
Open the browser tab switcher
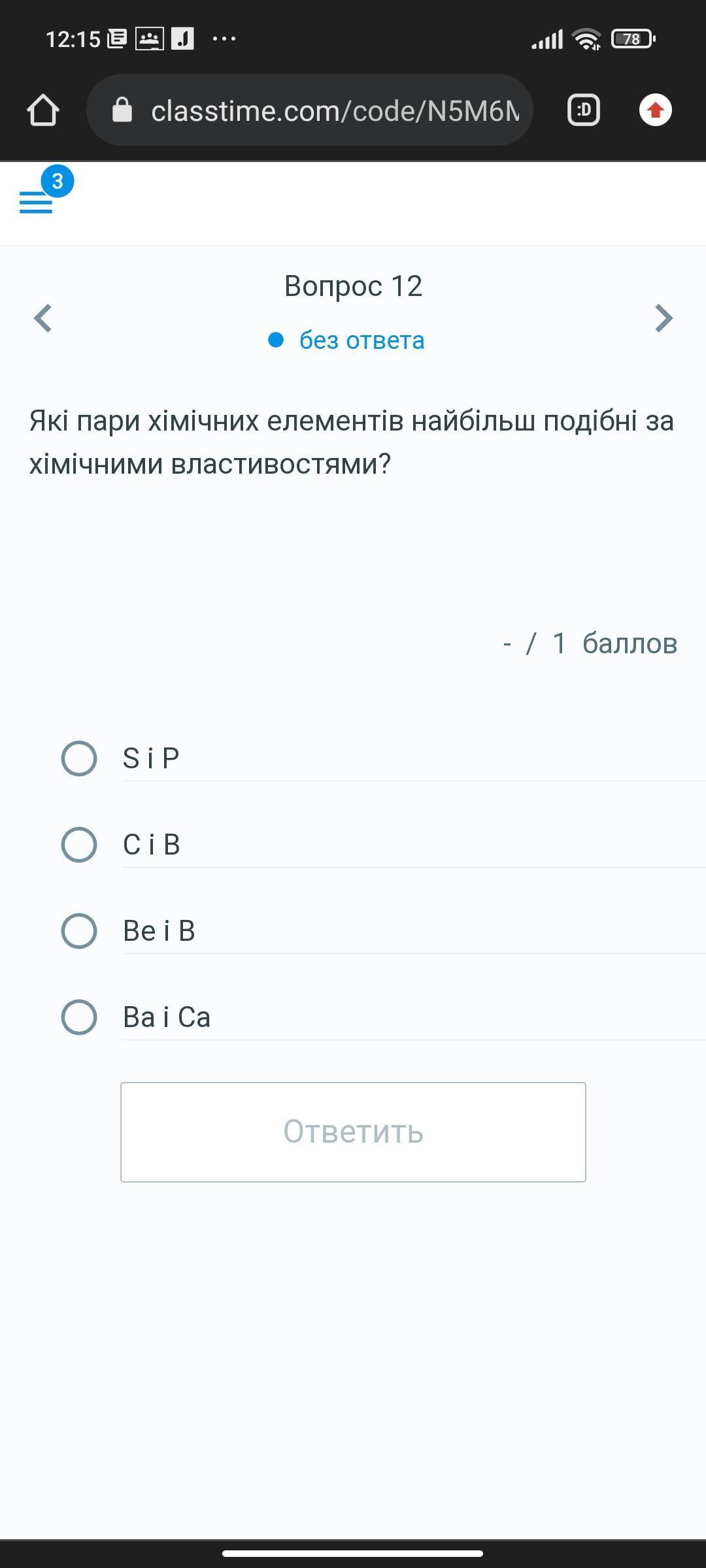pyautogui.click(x=584, y=110)
